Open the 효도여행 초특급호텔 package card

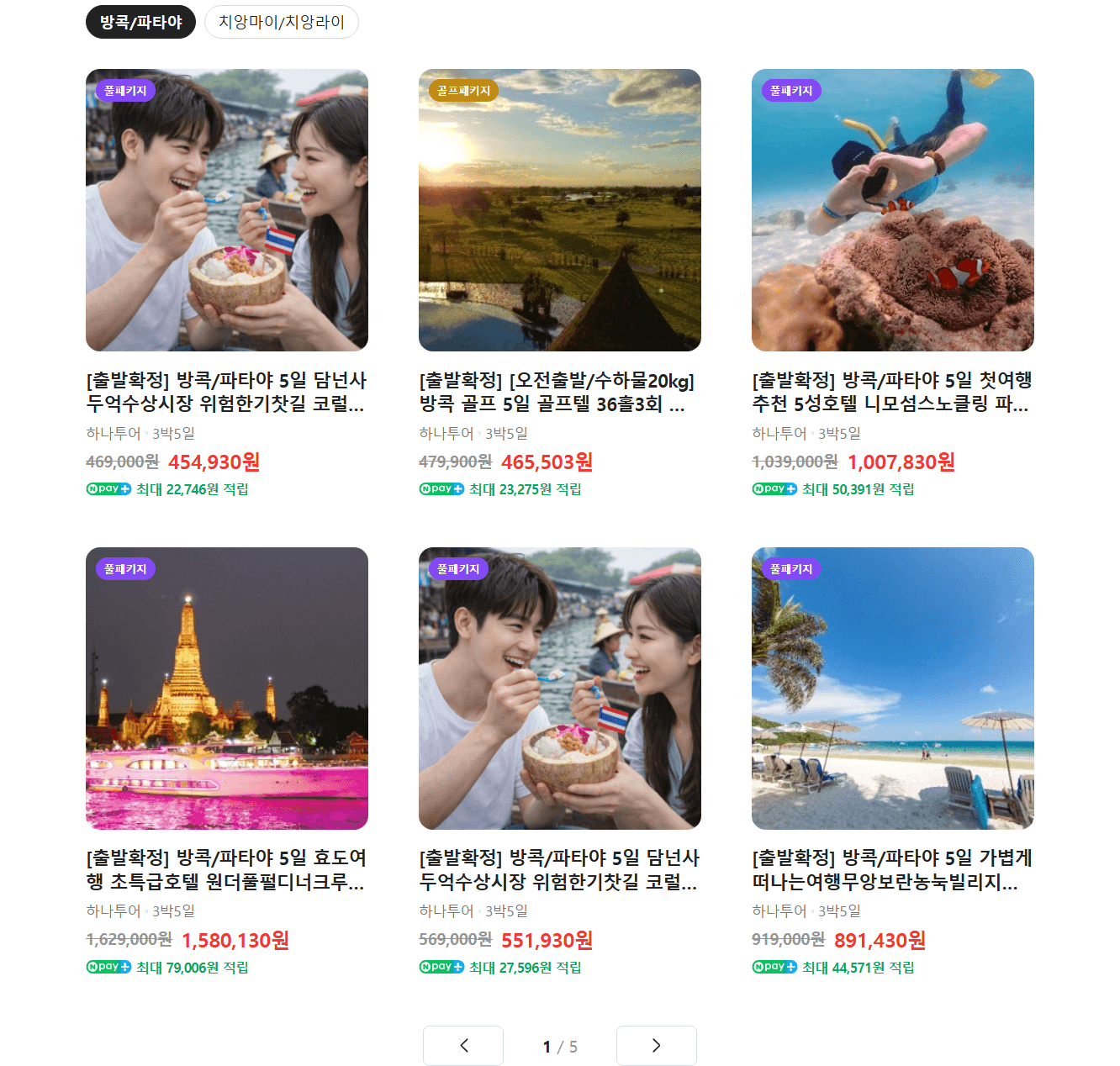tap(227, 762)
